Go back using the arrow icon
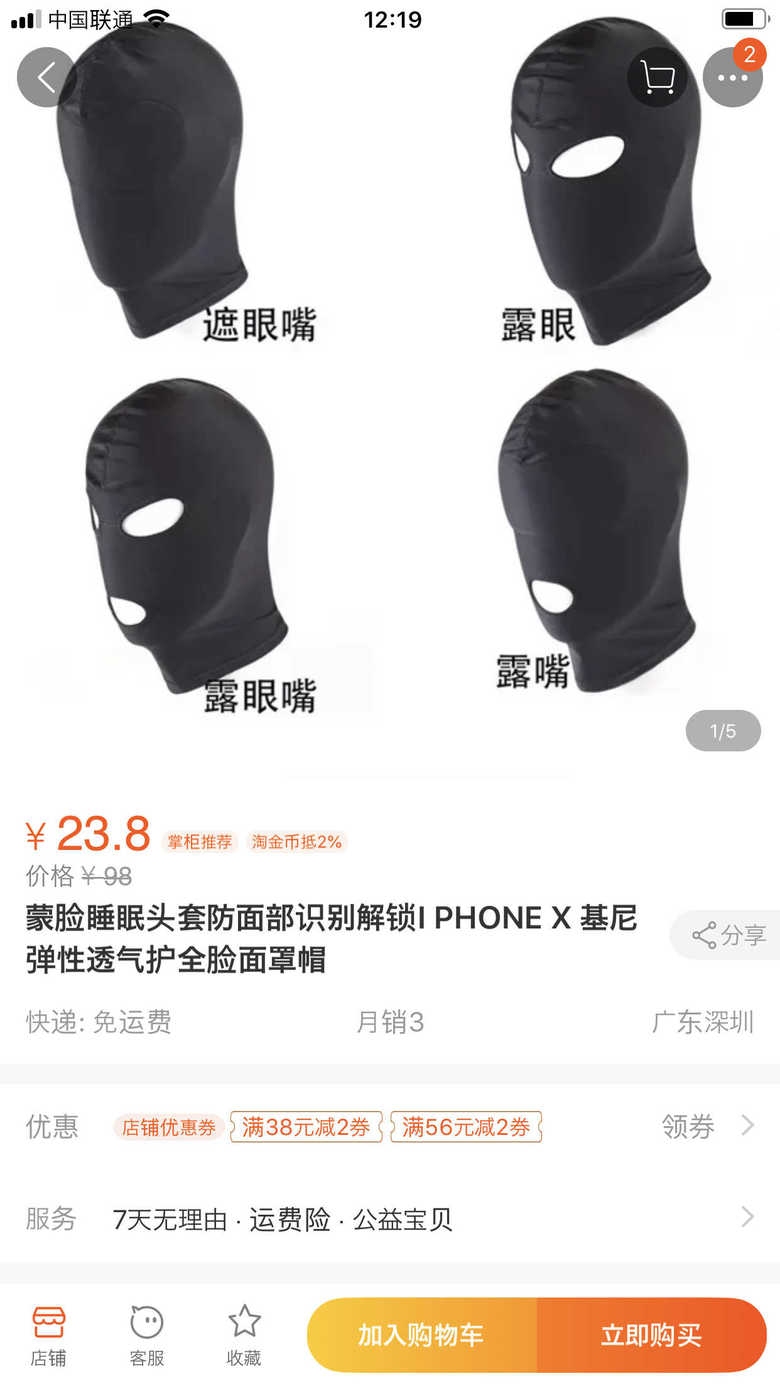Image resolution: width=780 pixels, height=1386 pixels. point(47,77)
